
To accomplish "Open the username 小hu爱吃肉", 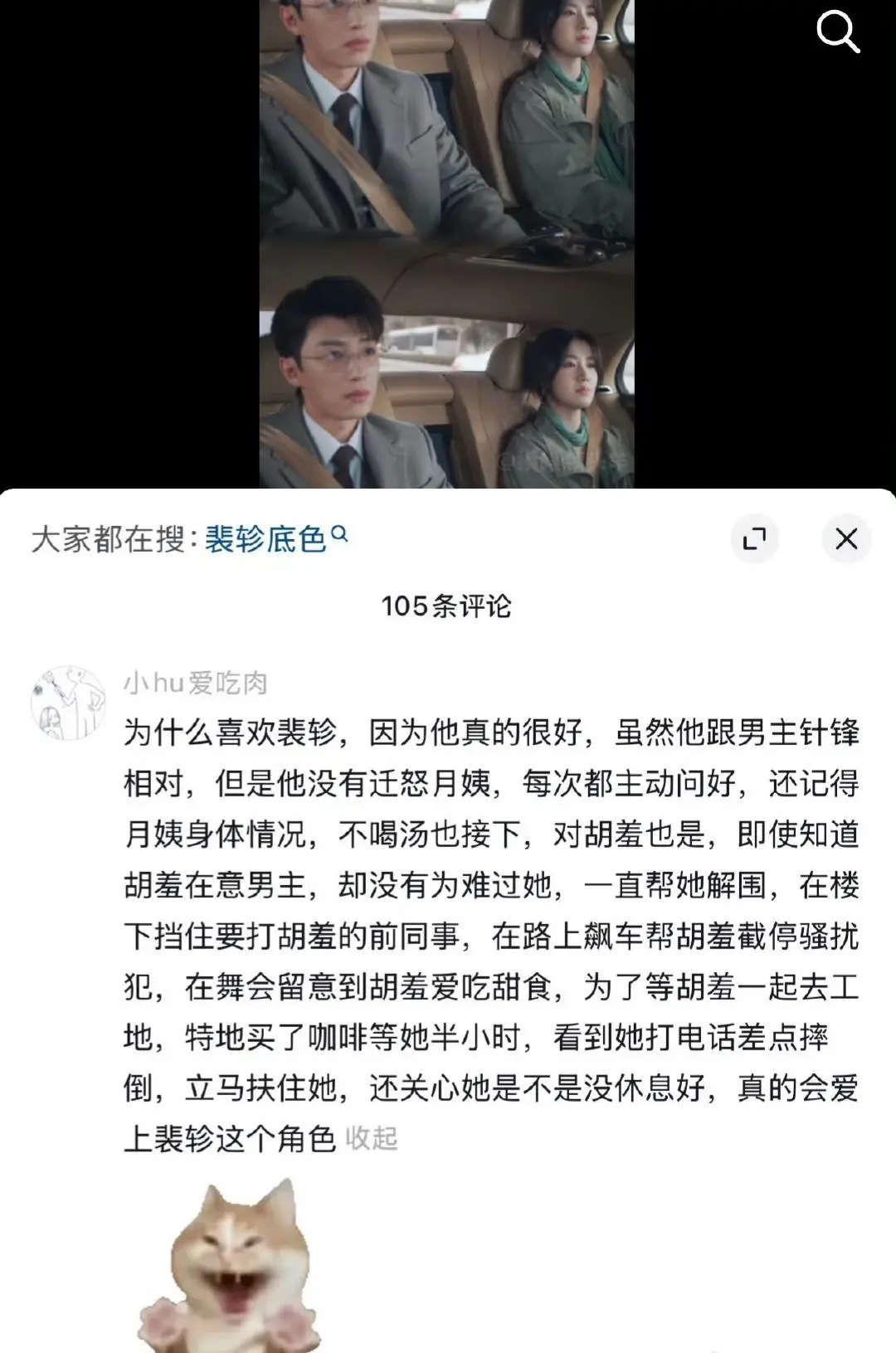I will click(196, 683).
